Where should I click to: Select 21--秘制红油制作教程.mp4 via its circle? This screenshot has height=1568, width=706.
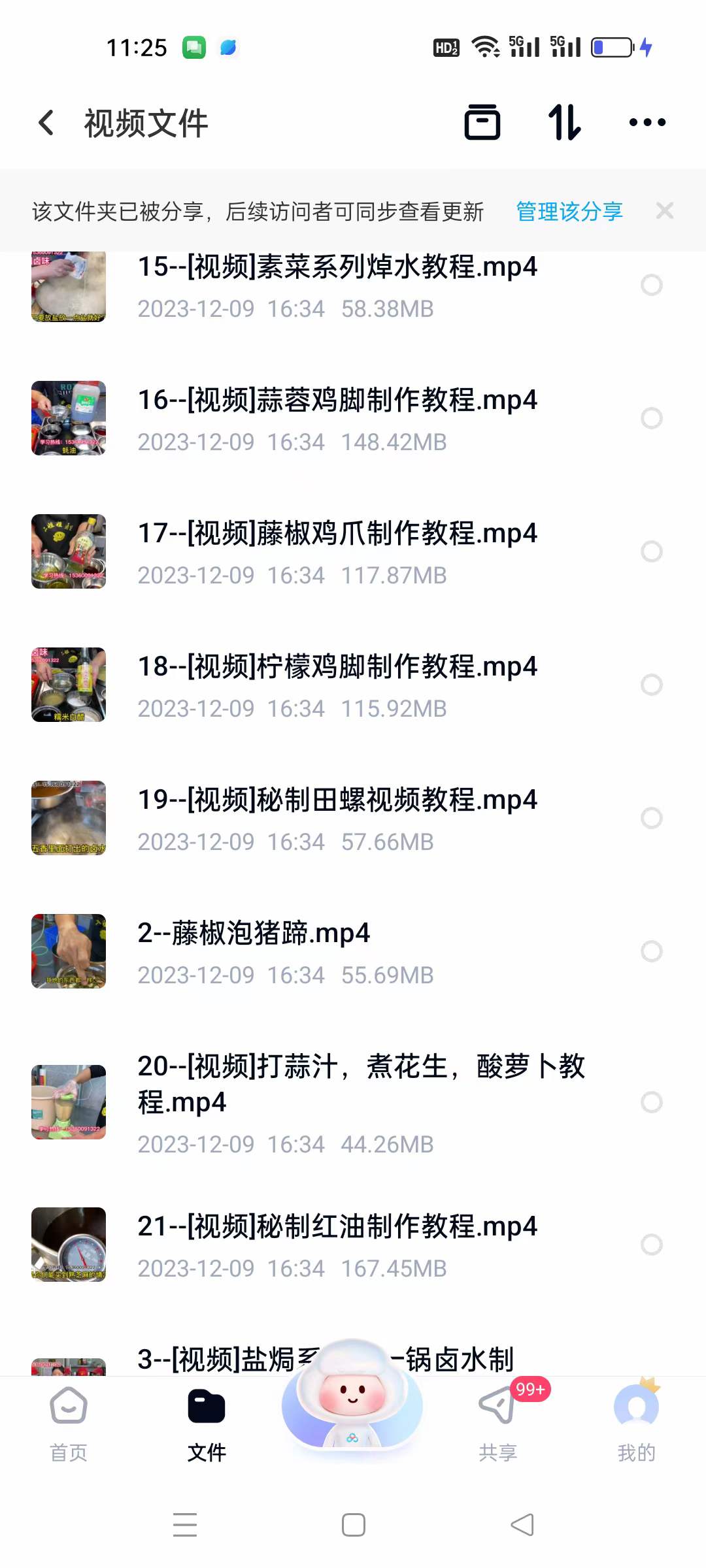pyautogui.click(x=652, y=1245)
